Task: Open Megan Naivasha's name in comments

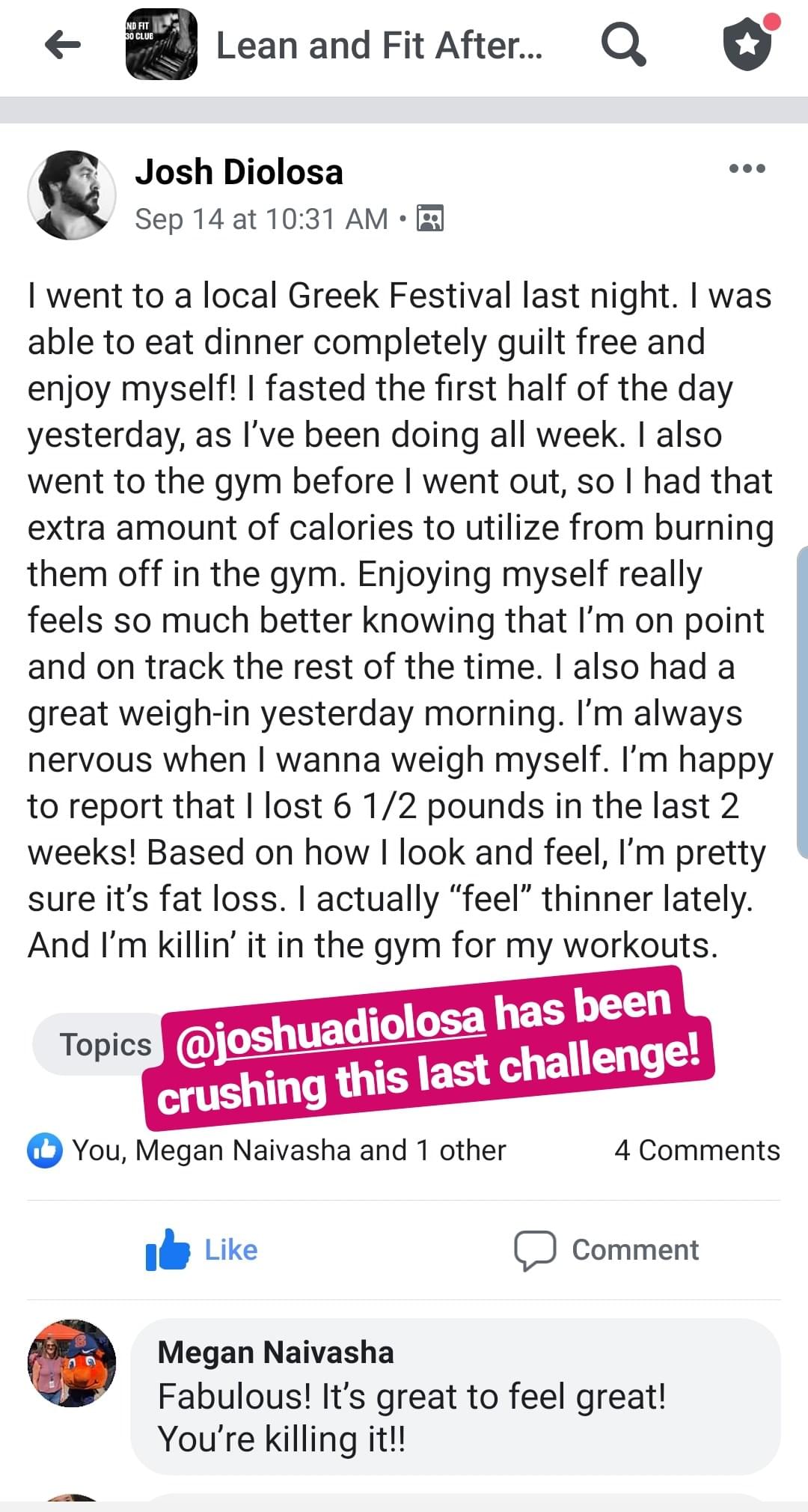Action: pos(275,1353)
